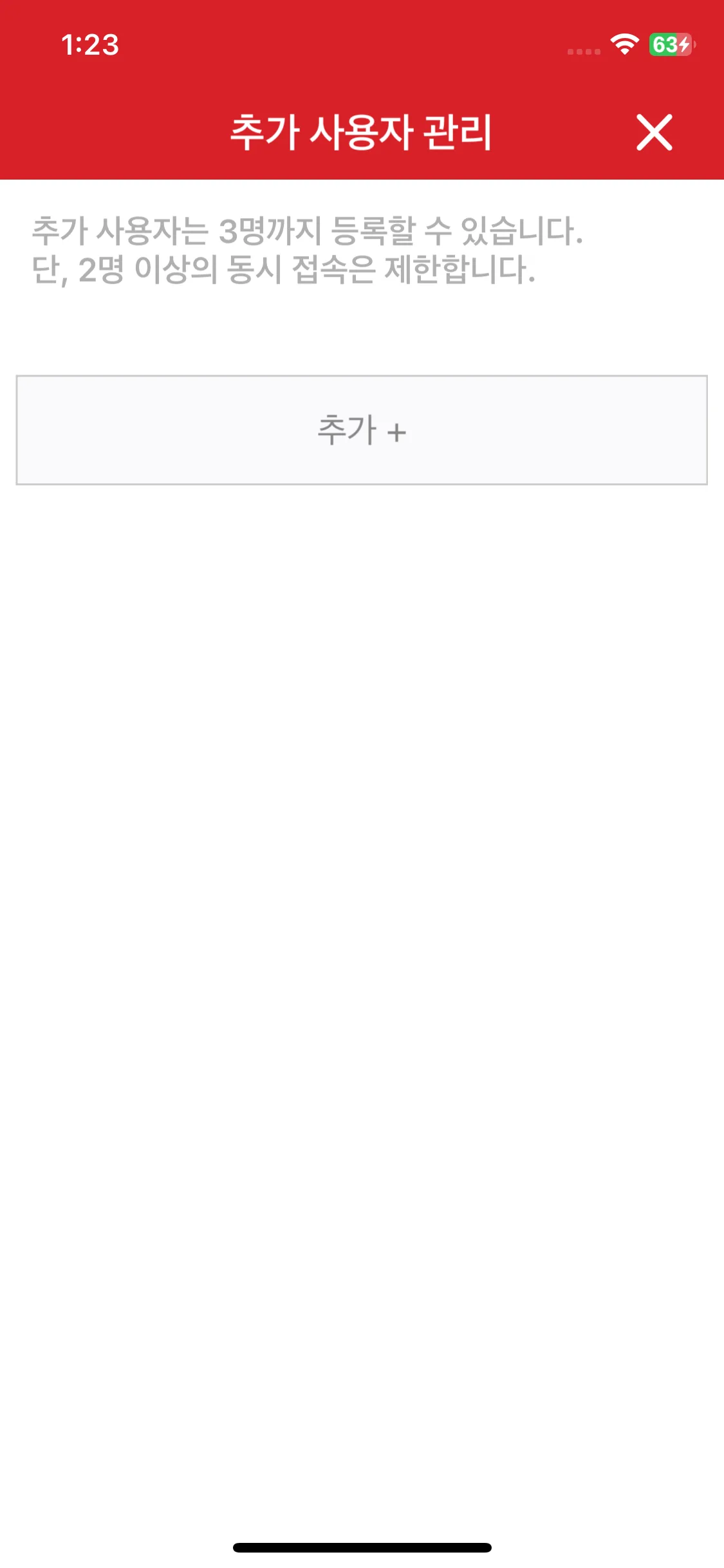
Task: Close the 추가 사용자 관리 screen
Action: click(654, 133)
